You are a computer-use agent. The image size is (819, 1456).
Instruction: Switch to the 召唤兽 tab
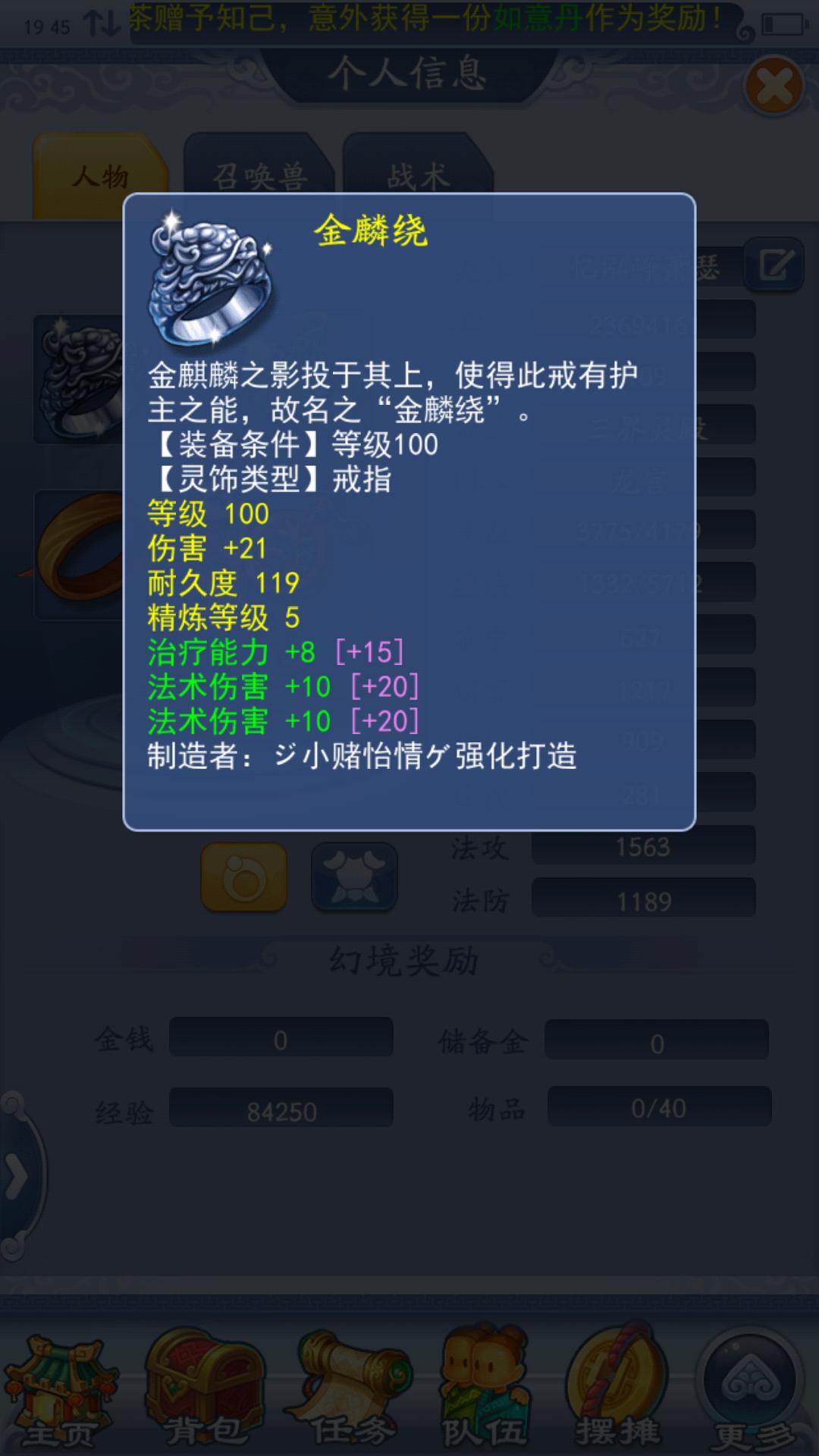259,176
